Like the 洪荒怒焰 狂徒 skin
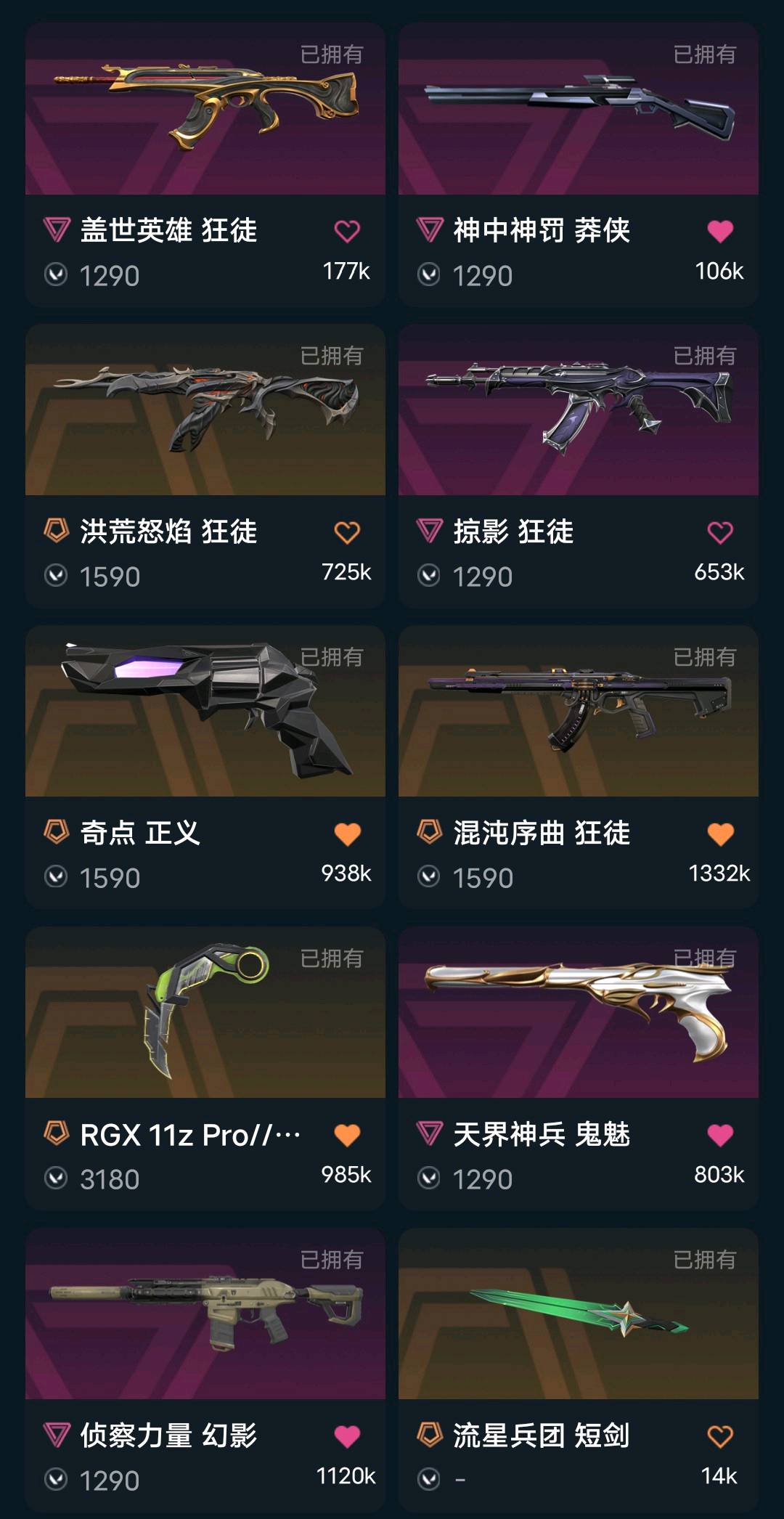Viewport: 784px width, 1519px height. tap(347, 533)
